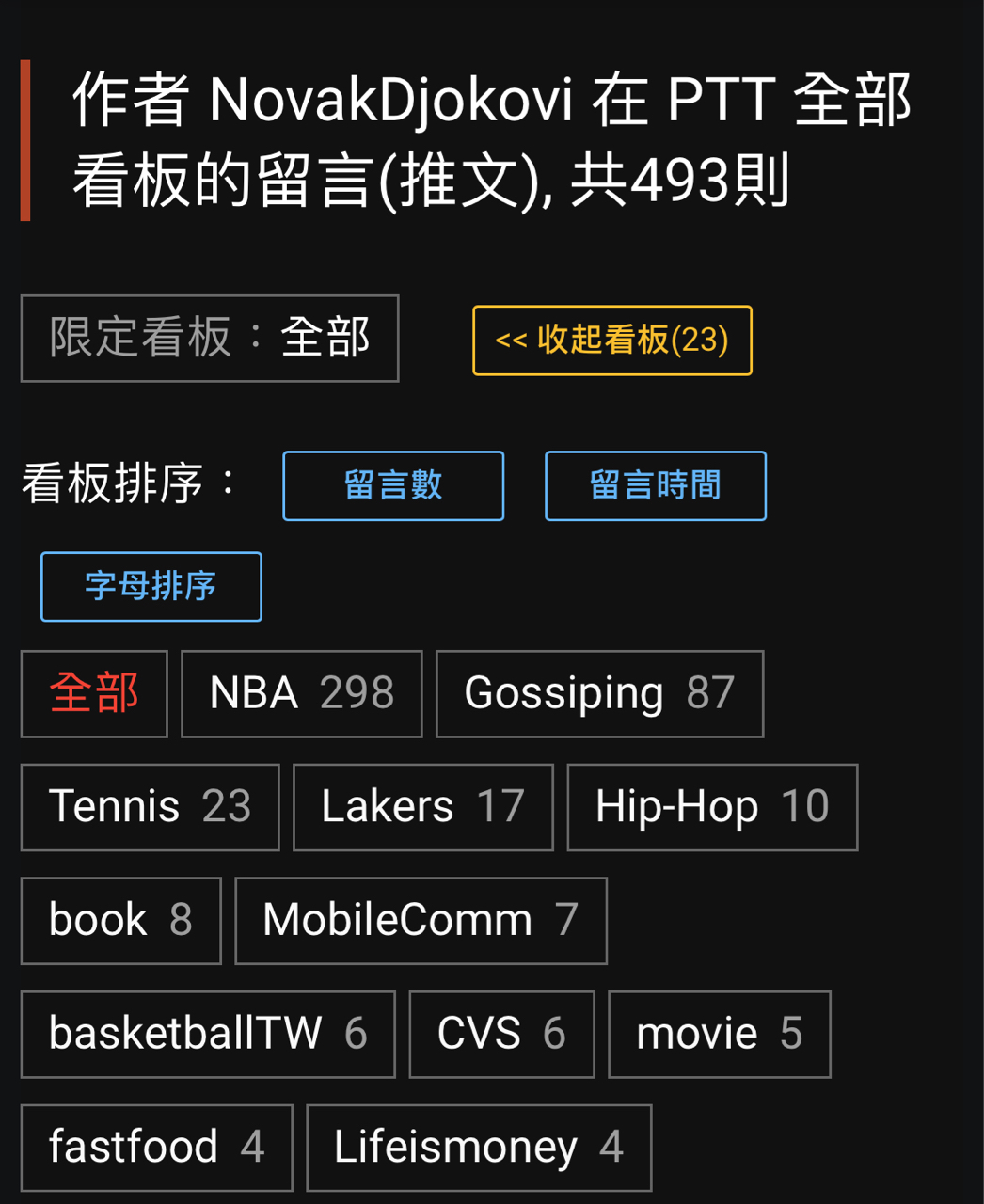Filter by the Lakers board
Screen dimensions: 984x1204
(x=422, y=808)
